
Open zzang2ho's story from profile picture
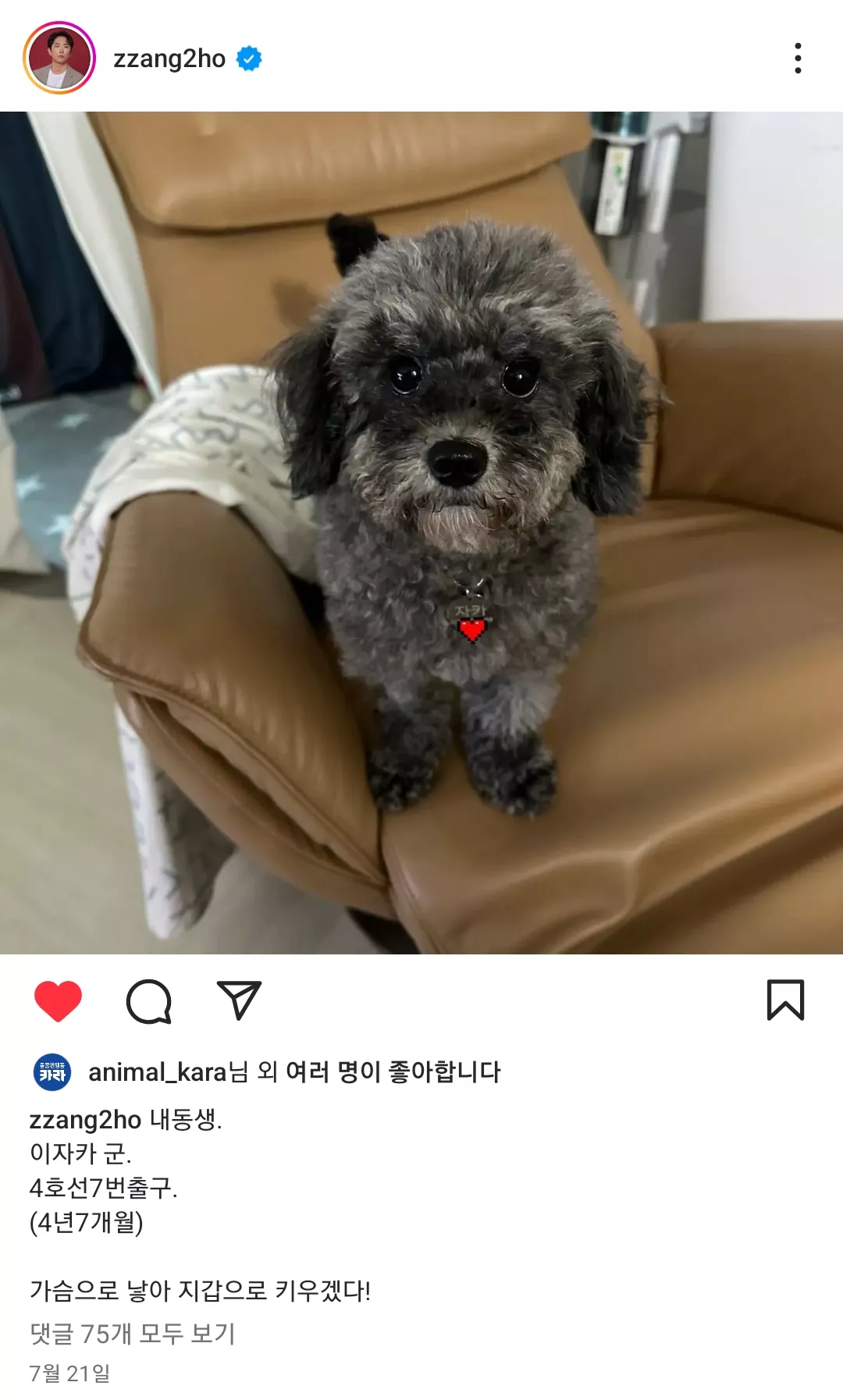pos(59,58)
